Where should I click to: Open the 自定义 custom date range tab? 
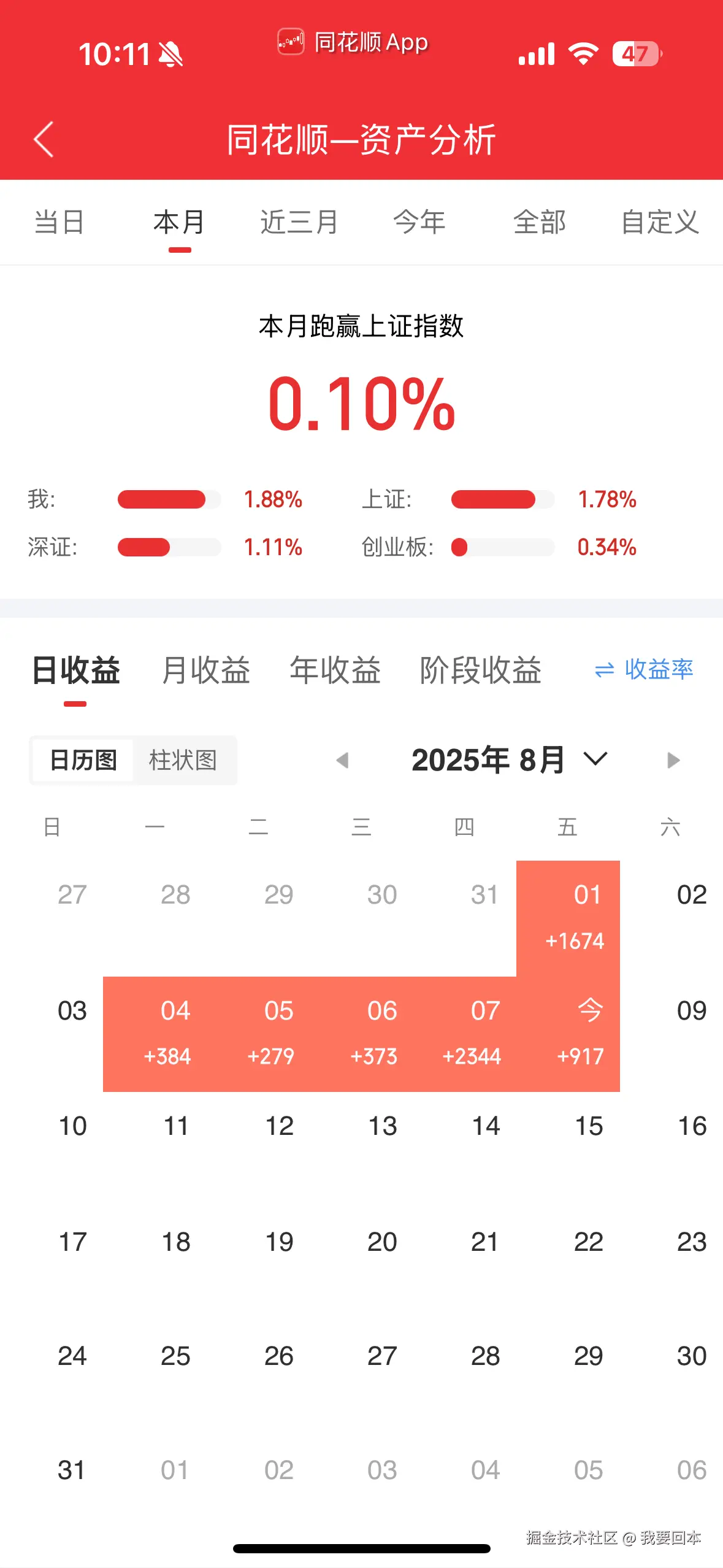660,223
